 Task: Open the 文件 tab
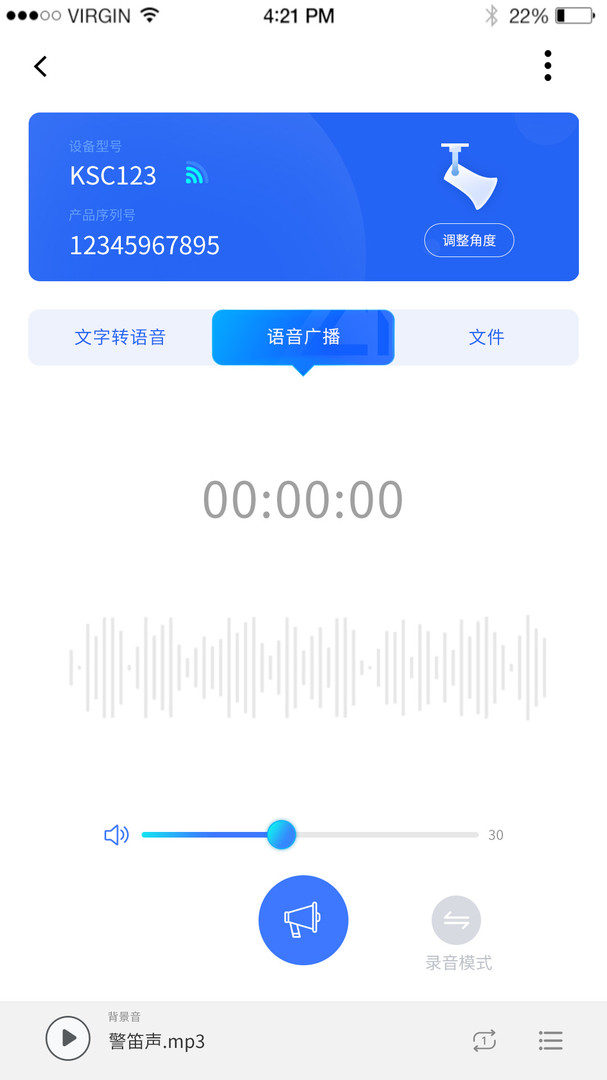point(486,337)
